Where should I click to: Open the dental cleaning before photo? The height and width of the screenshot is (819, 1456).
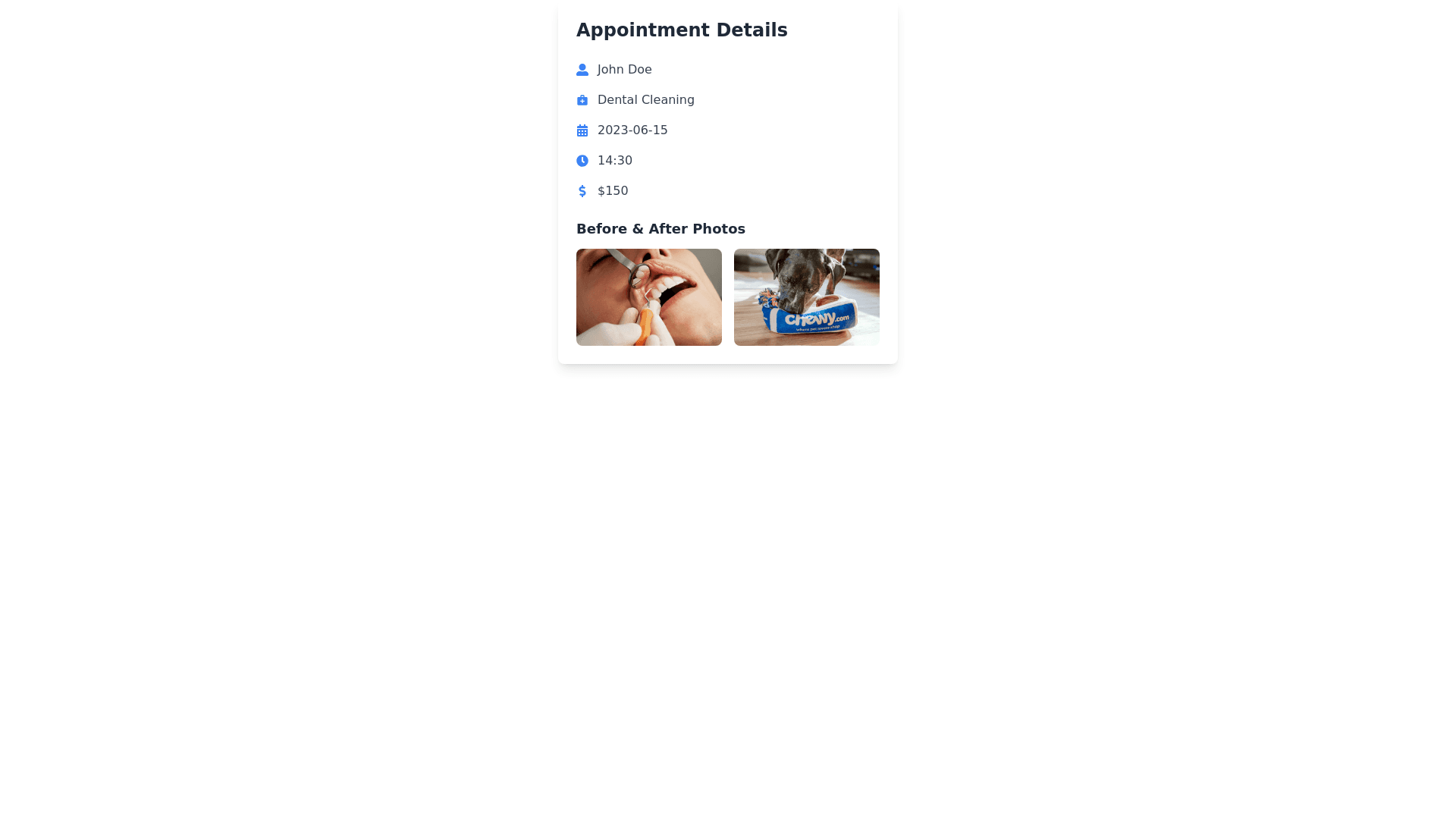tap(648, 297)
